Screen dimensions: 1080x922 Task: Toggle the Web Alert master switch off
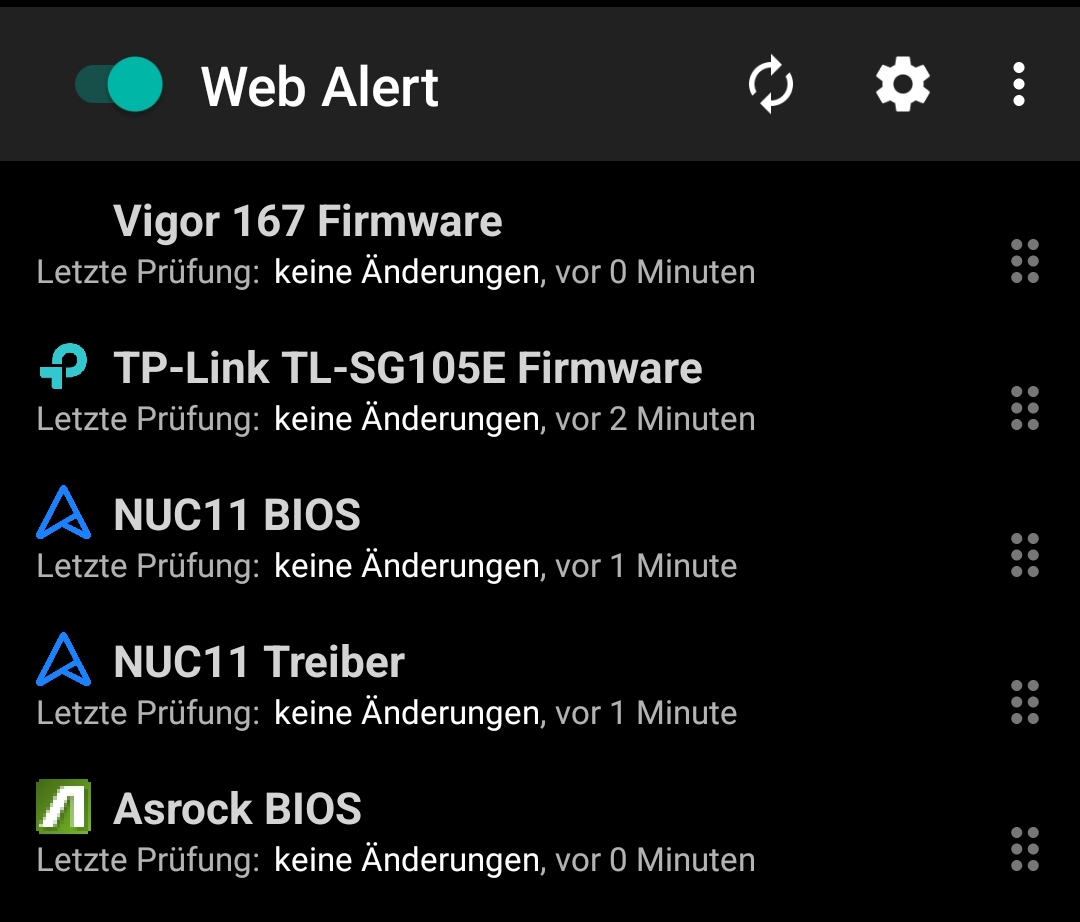[119, 84]
